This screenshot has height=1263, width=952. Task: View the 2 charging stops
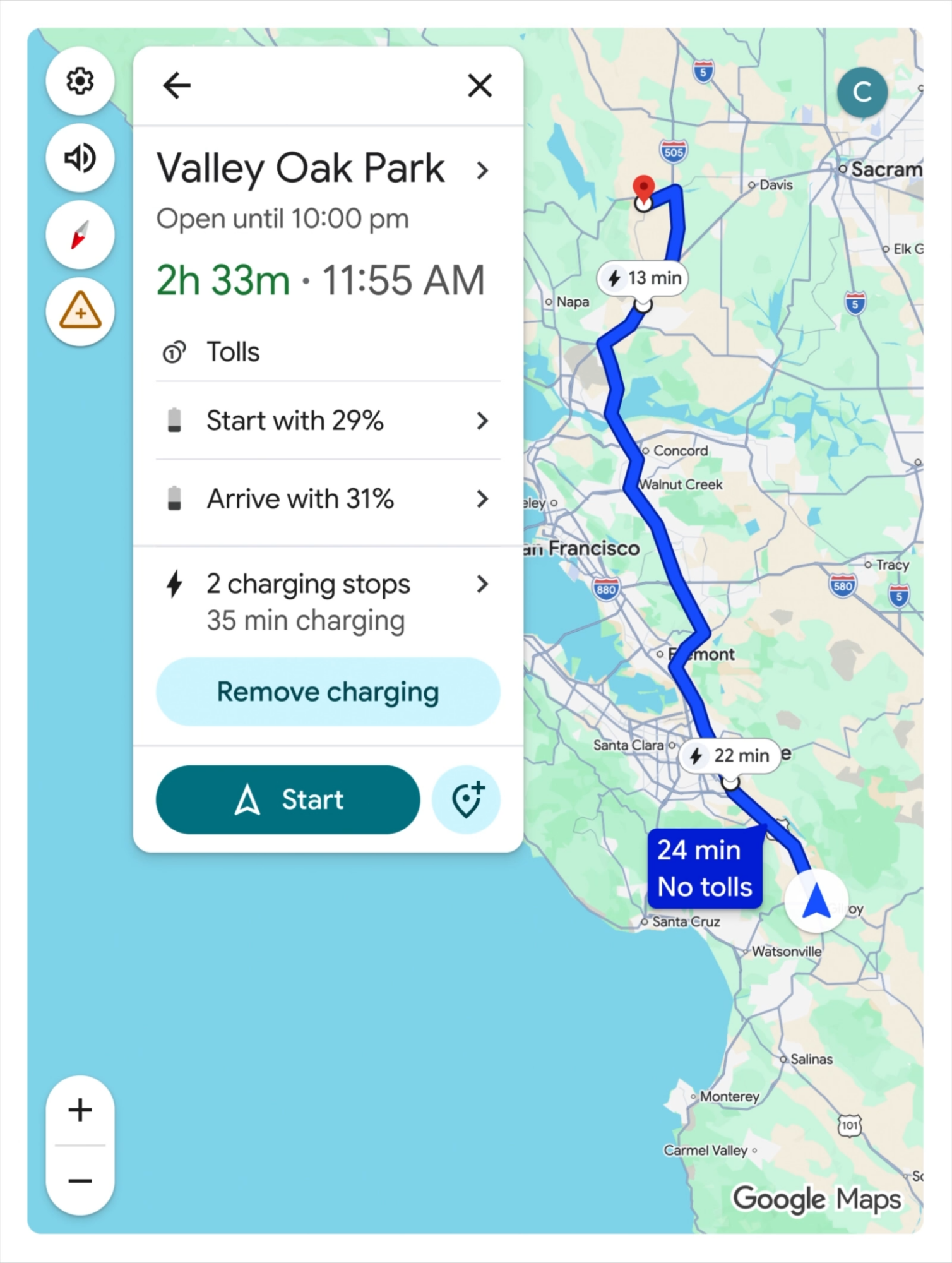tap(328, 601)
